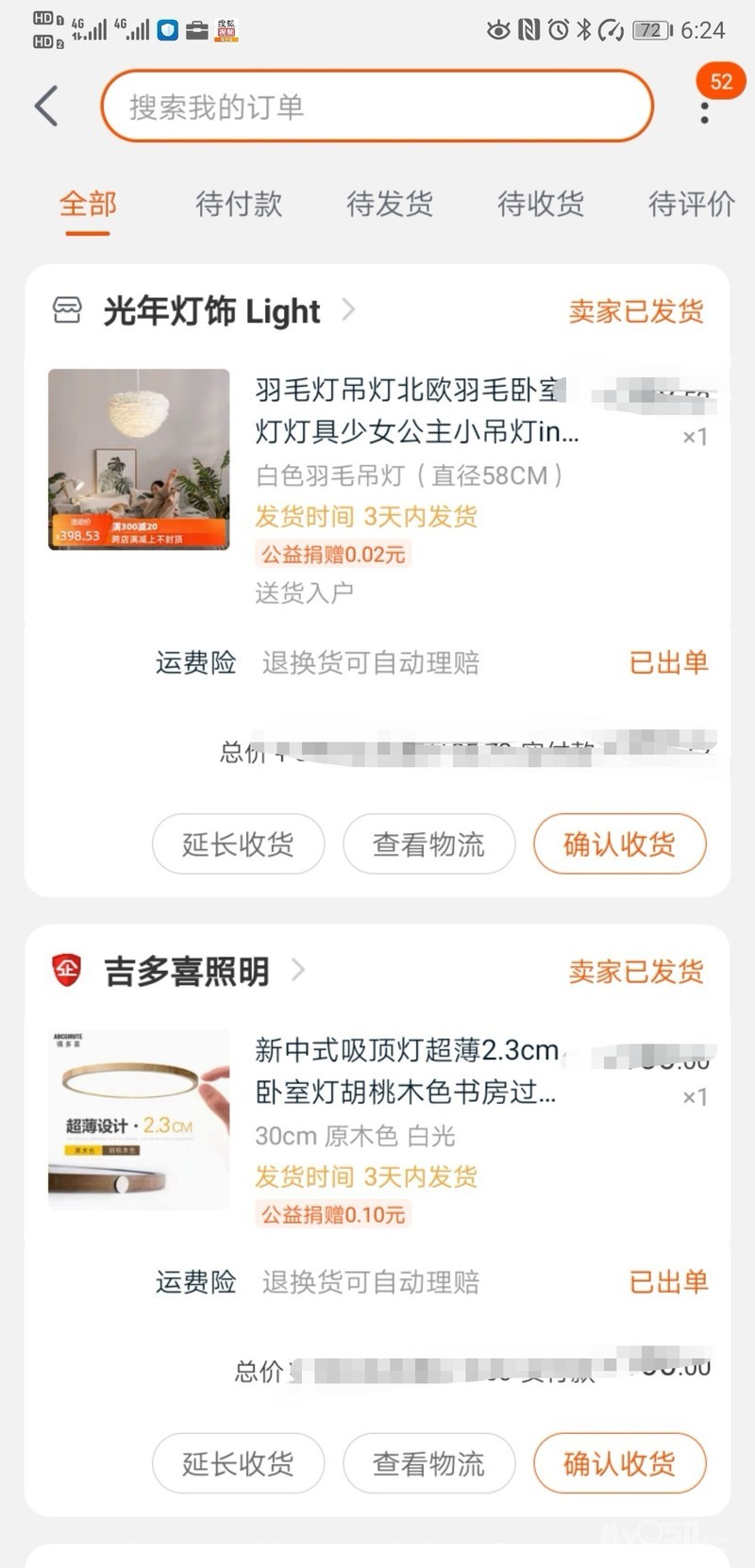Open the 光年灯饰 Light store page

212,310
